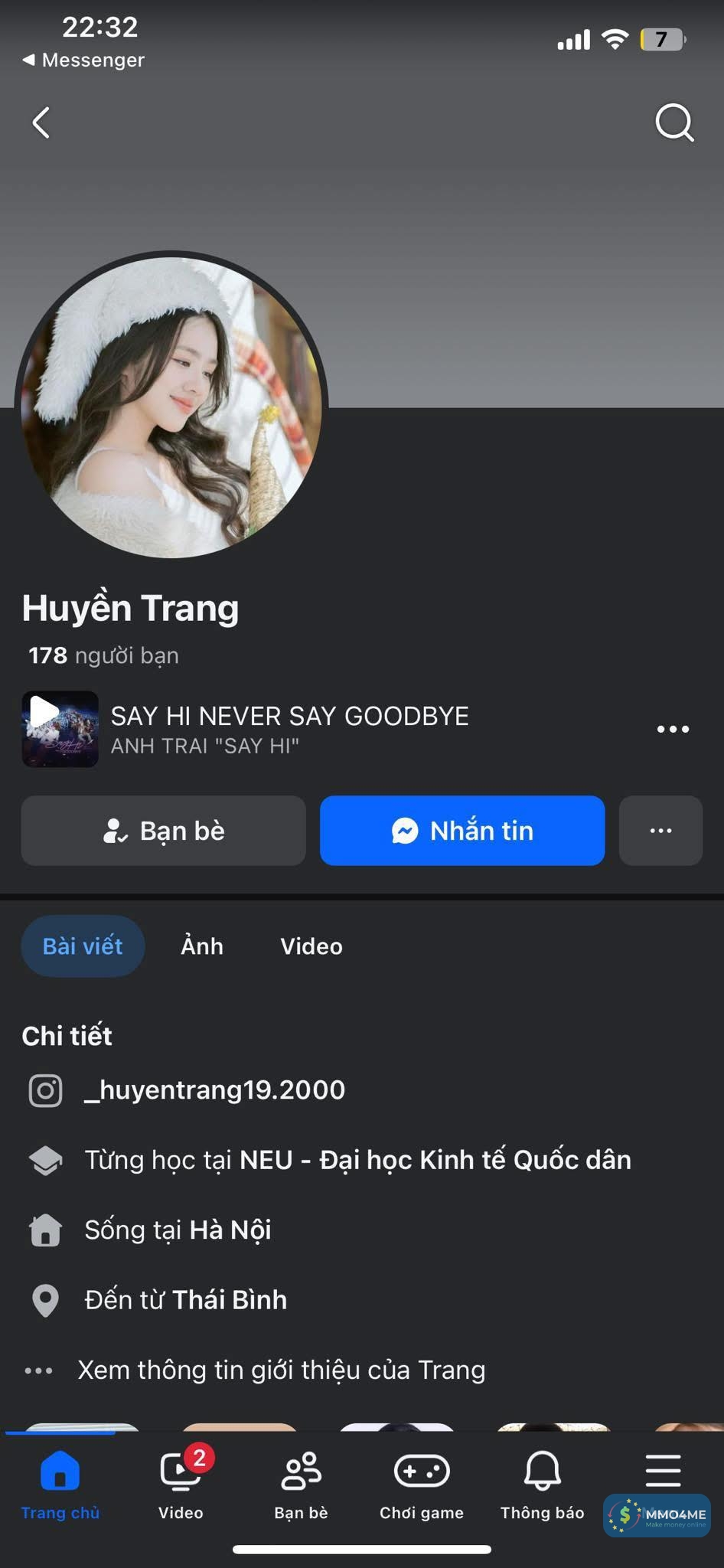724x1568 pixels.
Task: Go back using the top-left arrow
Action: tap(41, 122)
